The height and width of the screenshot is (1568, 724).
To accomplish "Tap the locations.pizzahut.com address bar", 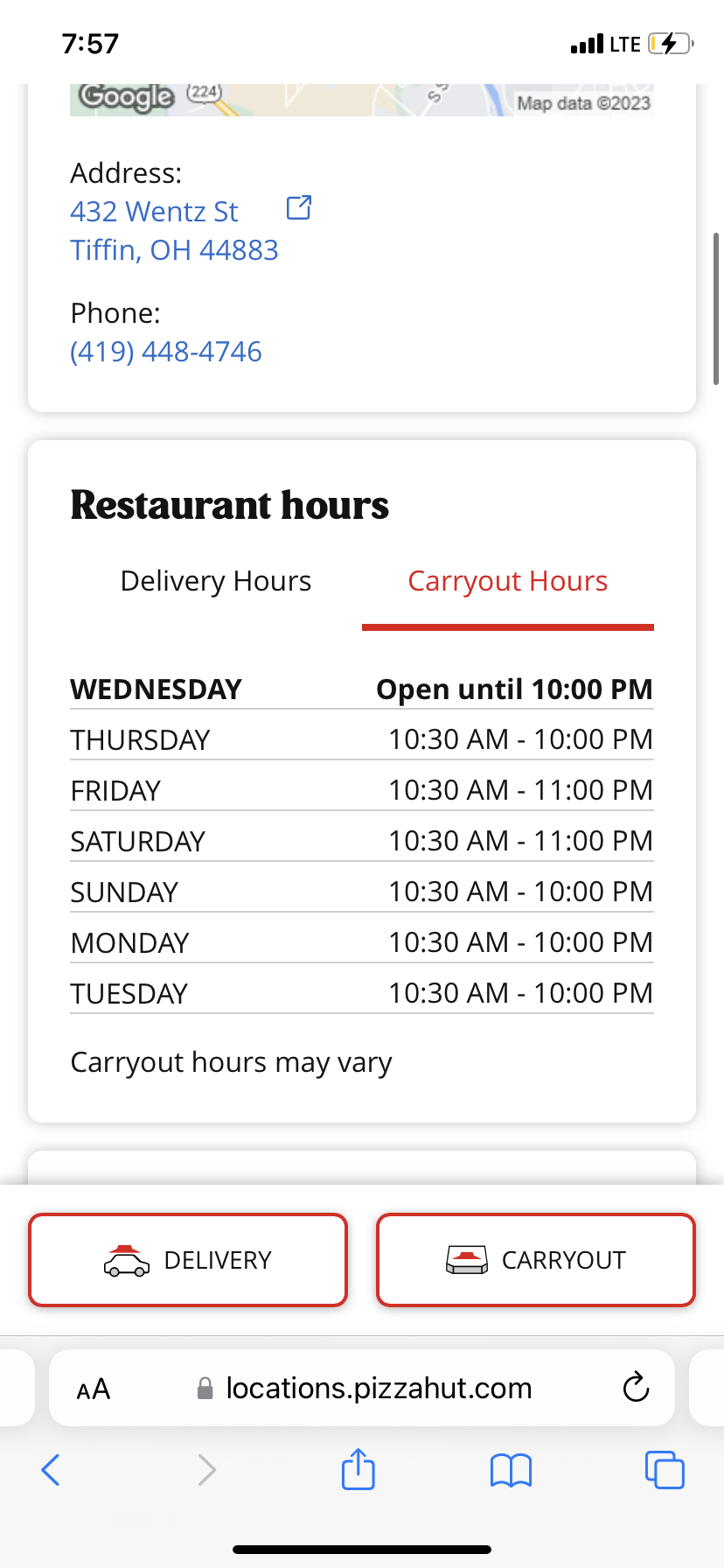I will [378, 1389].
